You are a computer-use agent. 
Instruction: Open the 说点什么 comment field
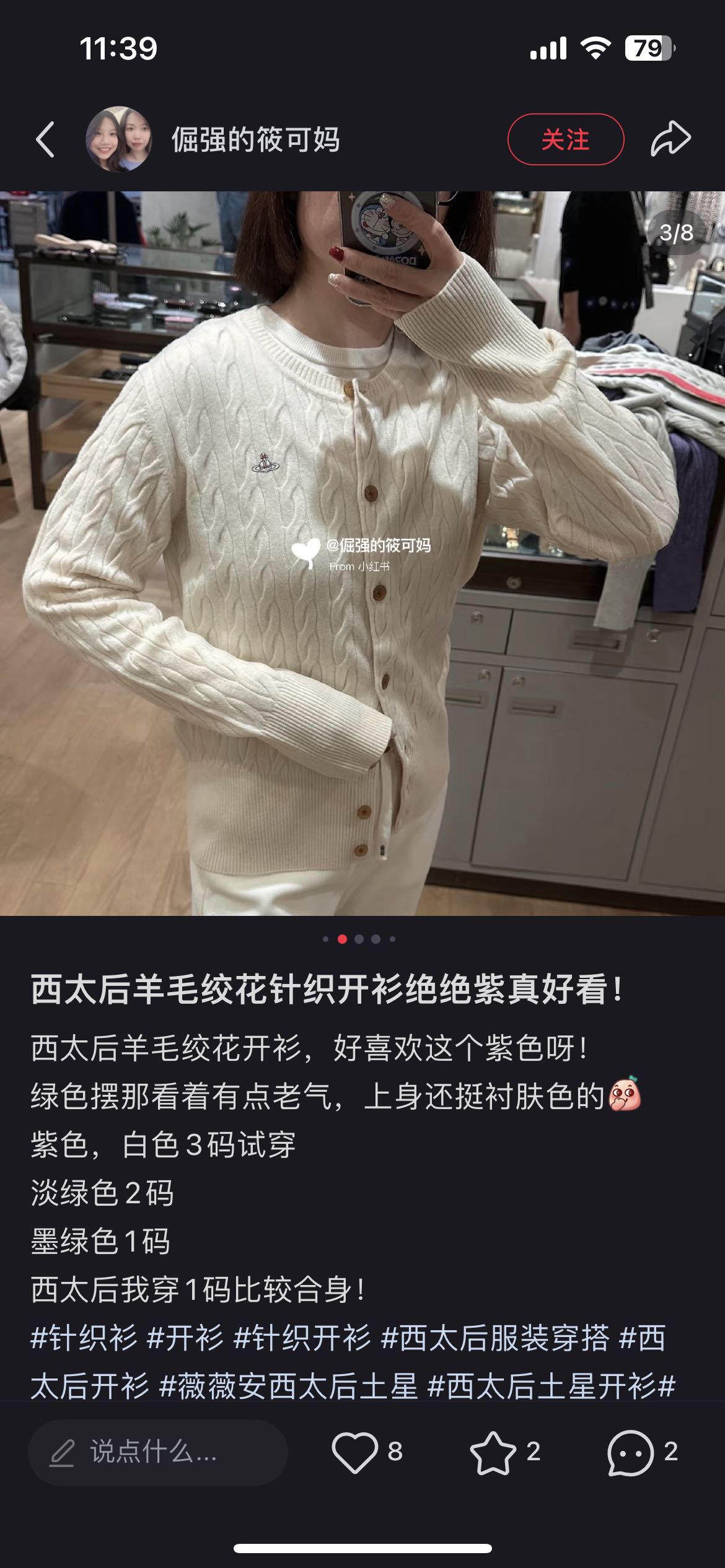157,1452
